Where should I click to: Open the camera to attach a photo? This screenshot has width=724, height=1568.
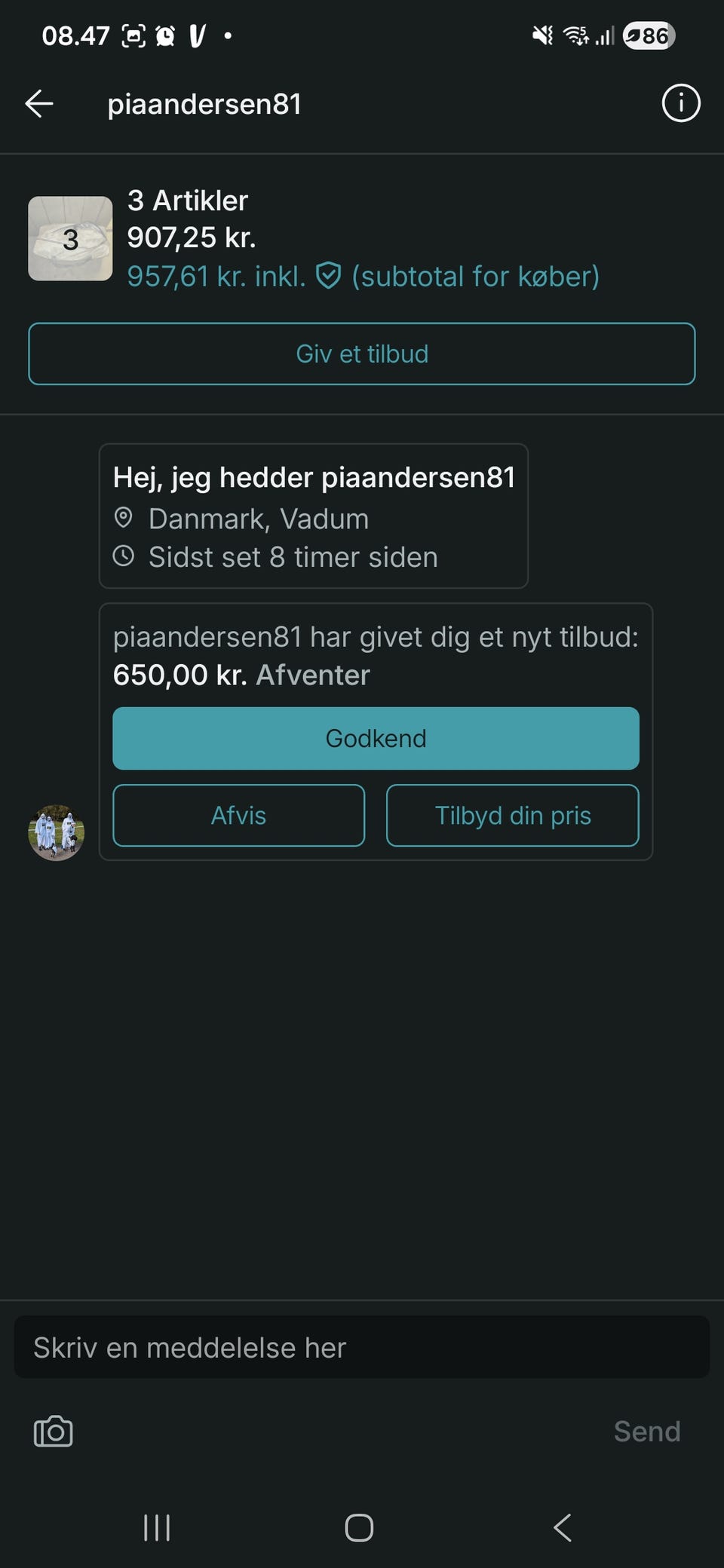coord(54,1431)
